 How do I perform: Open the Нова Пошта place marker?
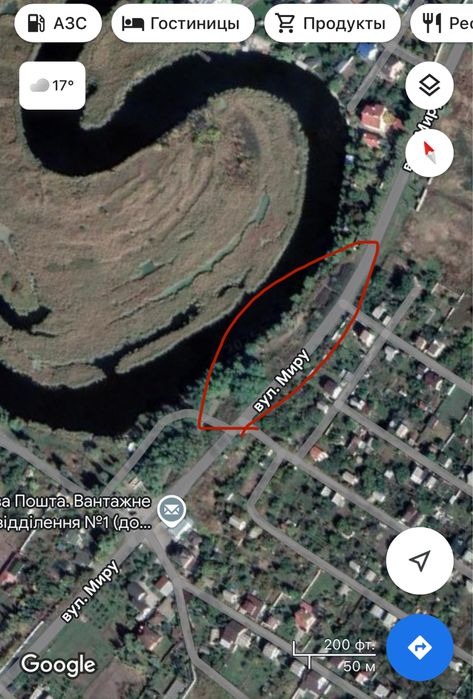pos(172,511)
